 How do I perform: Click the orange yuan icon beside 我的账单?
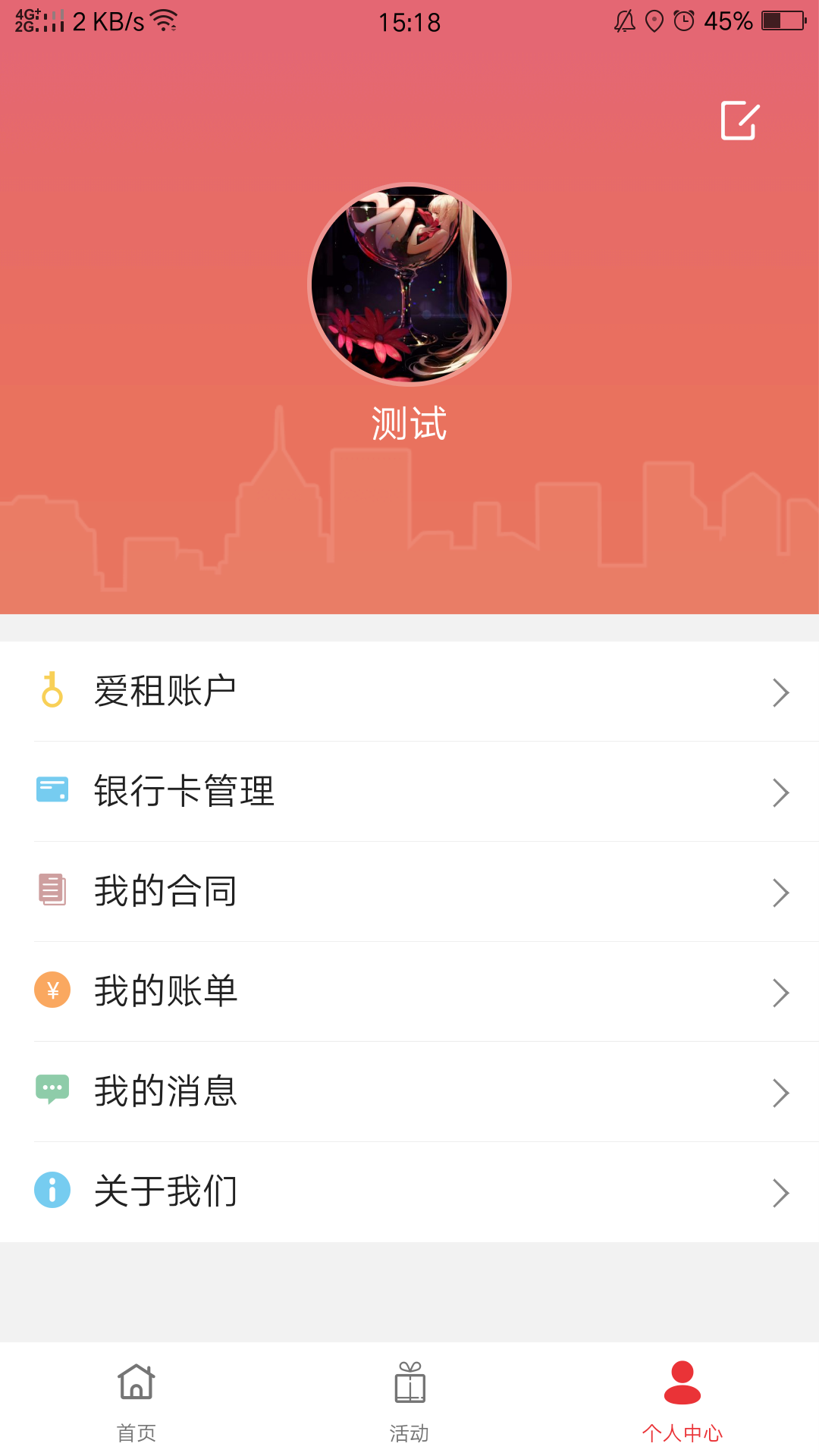point(52,990)
